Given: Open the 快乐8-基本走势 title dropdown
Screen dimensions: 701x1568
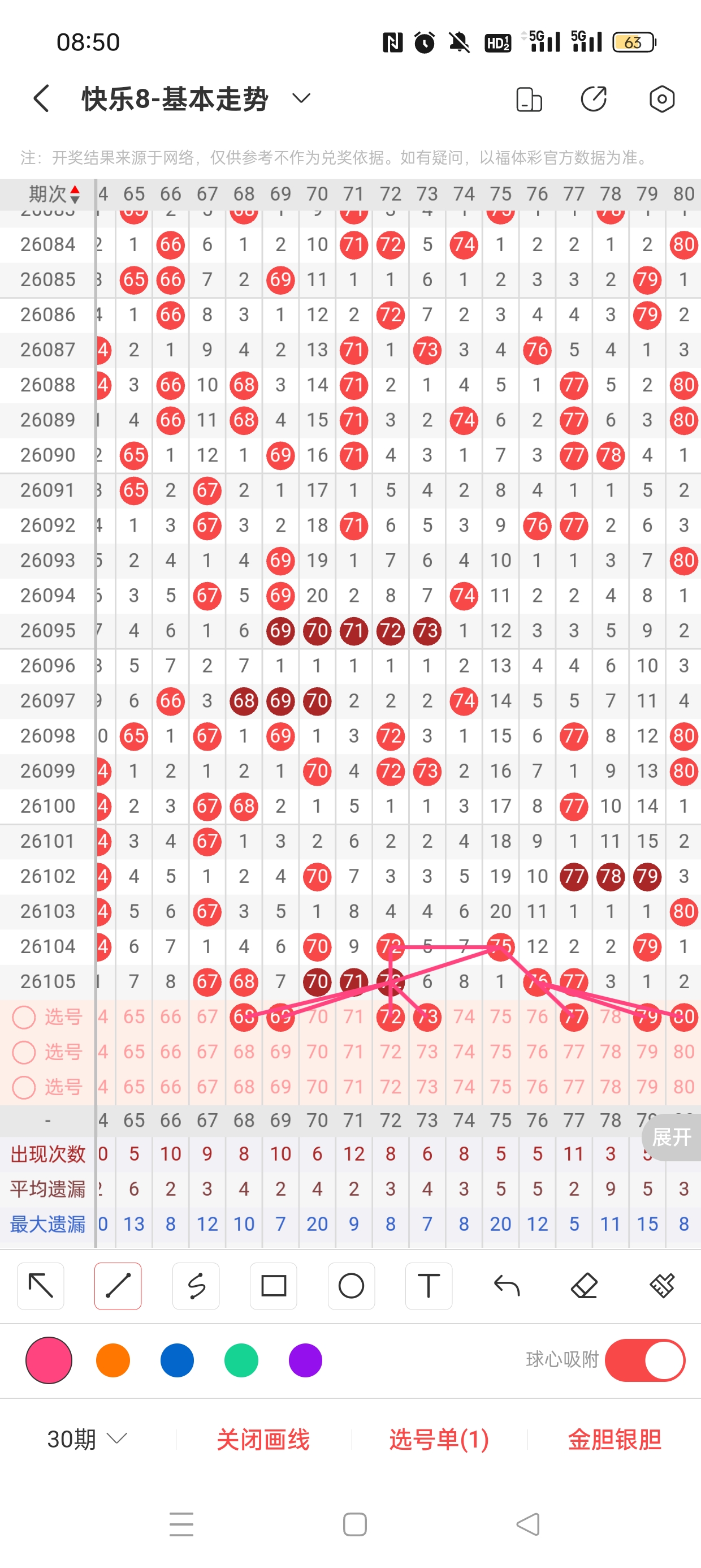Looking at the screenshot, I should (302, 98).
